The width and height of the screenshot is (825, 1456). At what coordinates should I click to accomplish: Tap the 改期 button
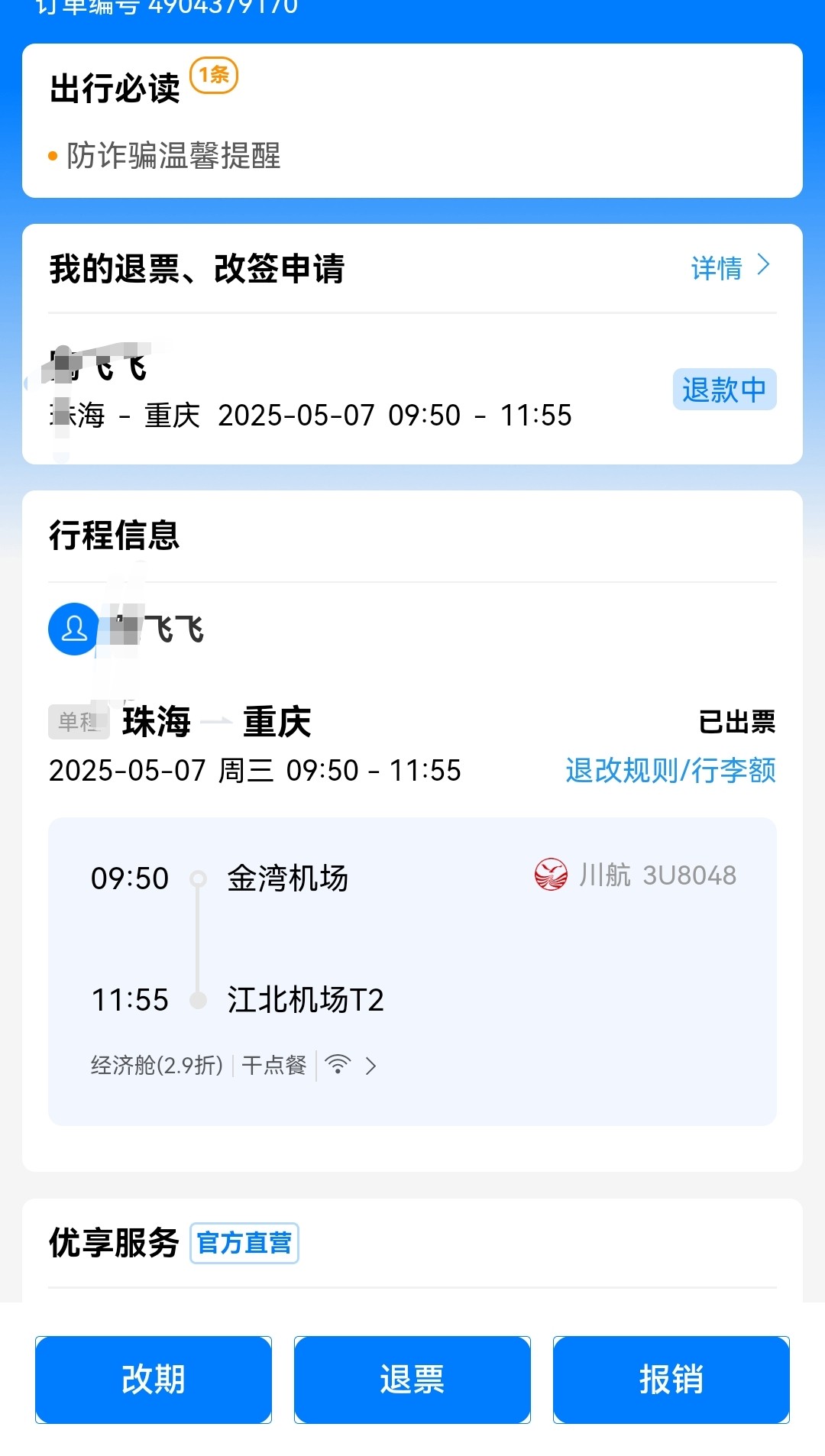coord(154,1380)
